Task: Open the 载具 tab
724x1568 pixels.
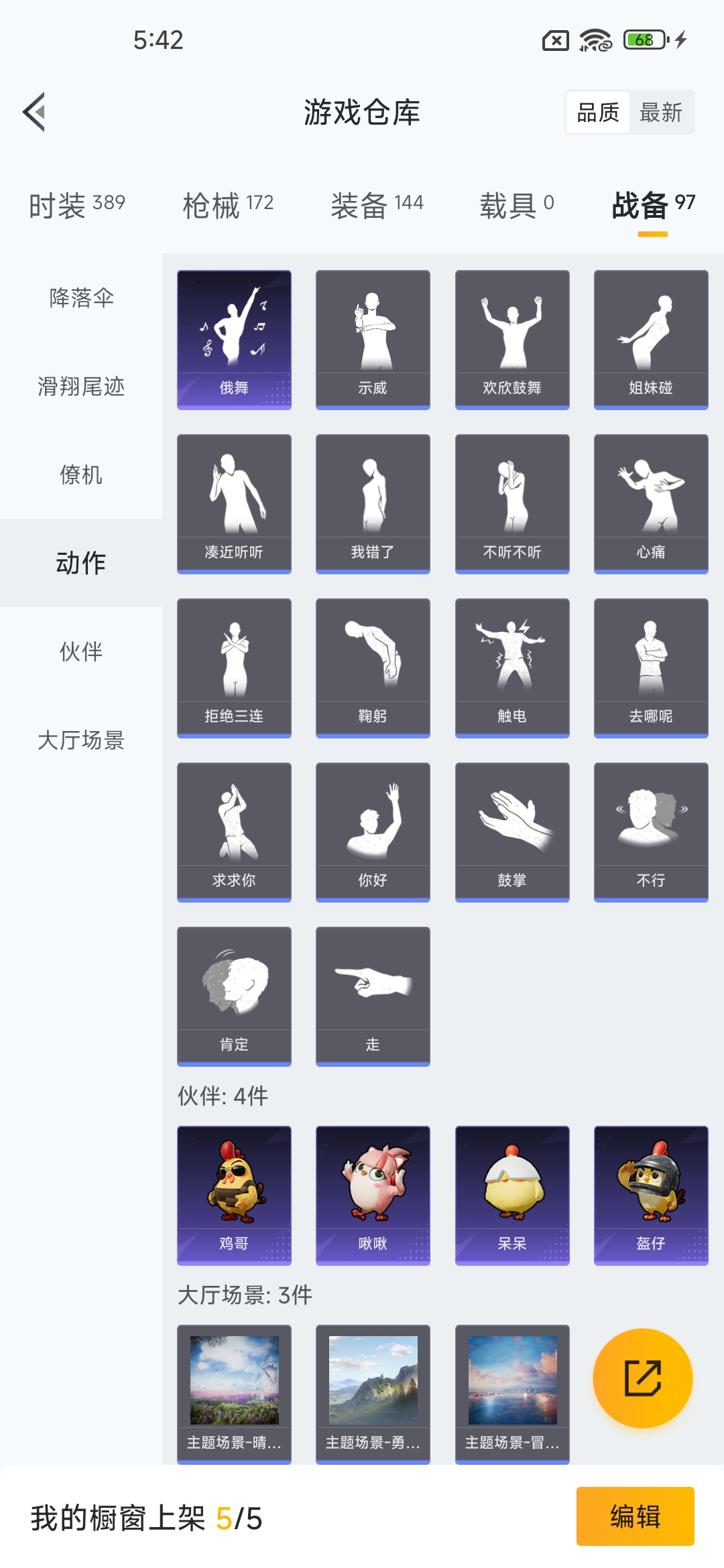Action: point(516,205)
